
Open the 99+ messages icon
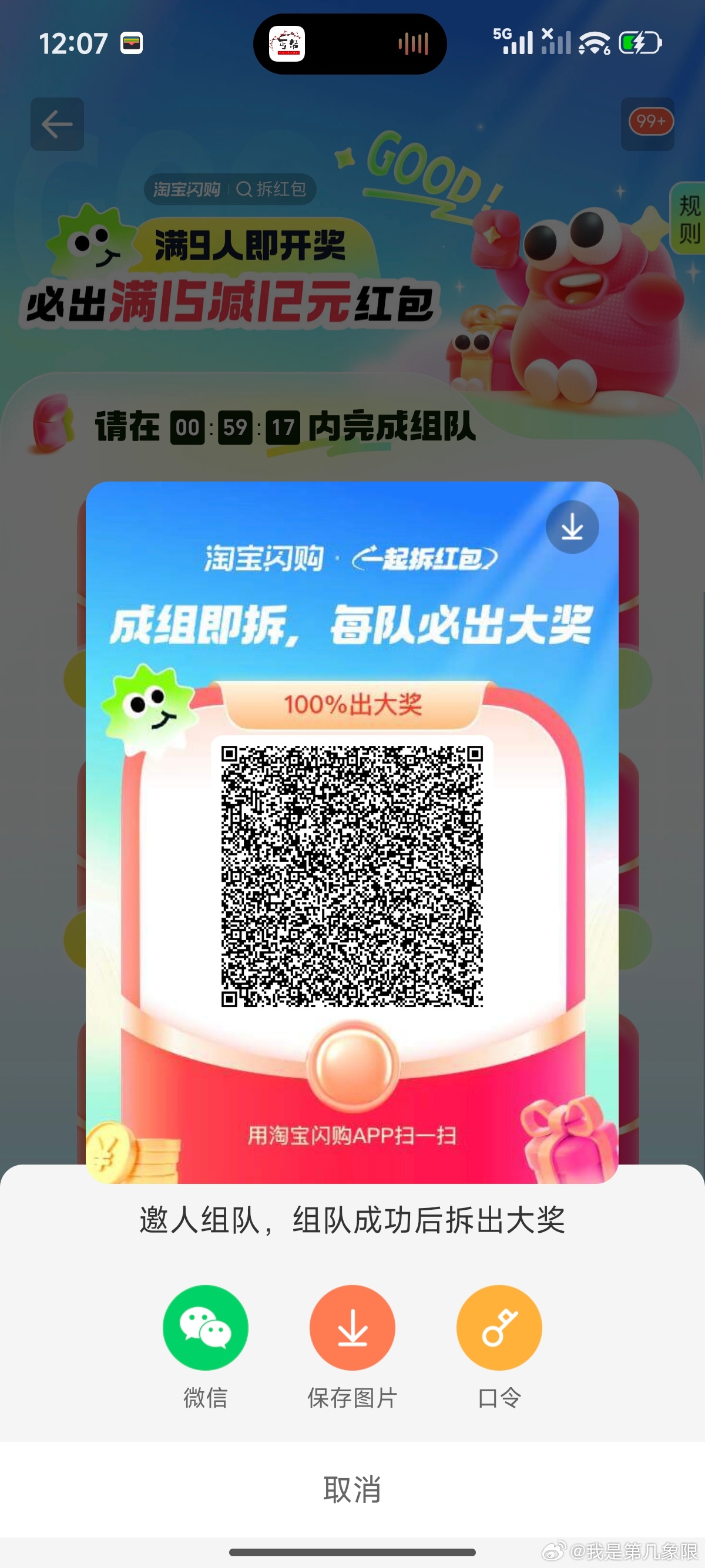pos(648,124)
